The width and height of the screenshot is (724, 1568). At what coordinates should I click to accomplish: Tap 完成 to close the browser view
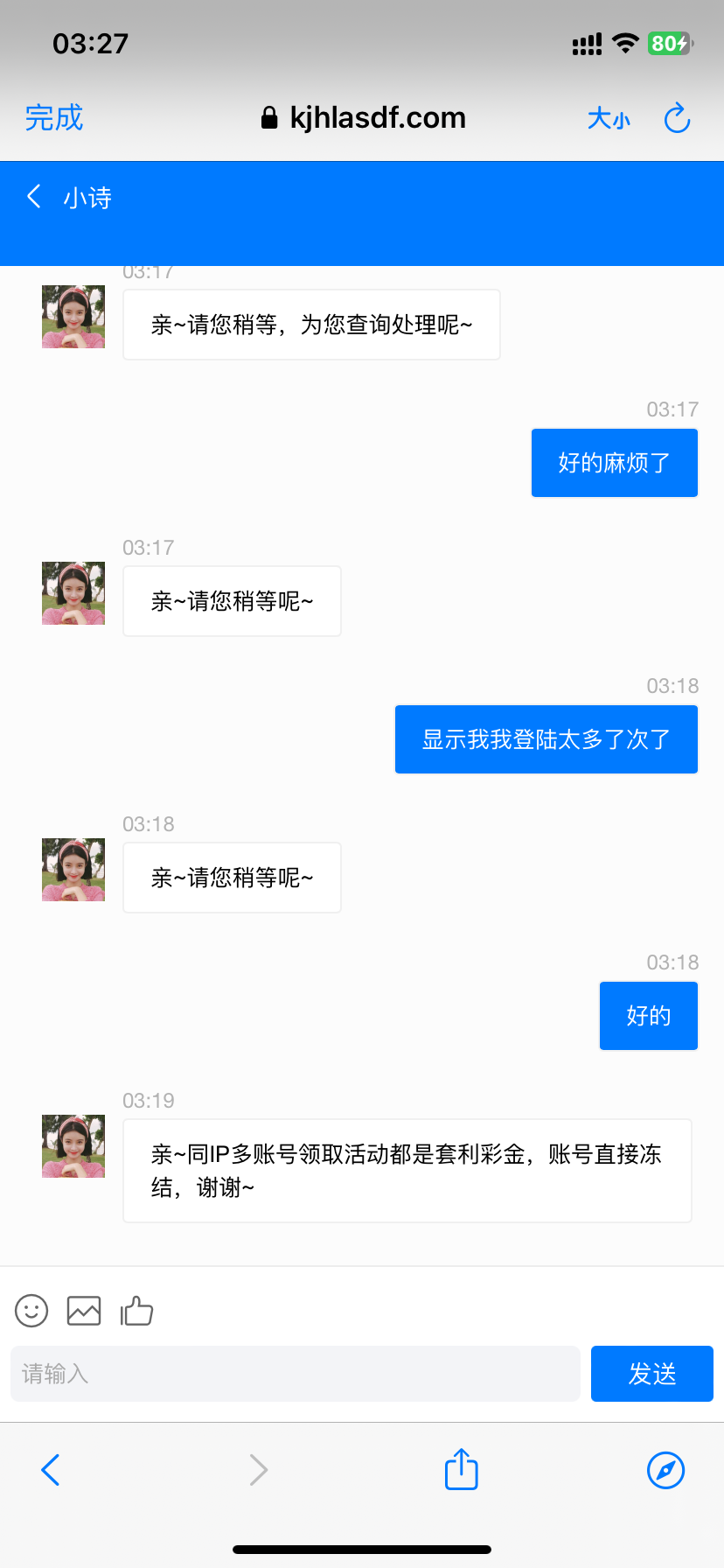tap(54, 118)
